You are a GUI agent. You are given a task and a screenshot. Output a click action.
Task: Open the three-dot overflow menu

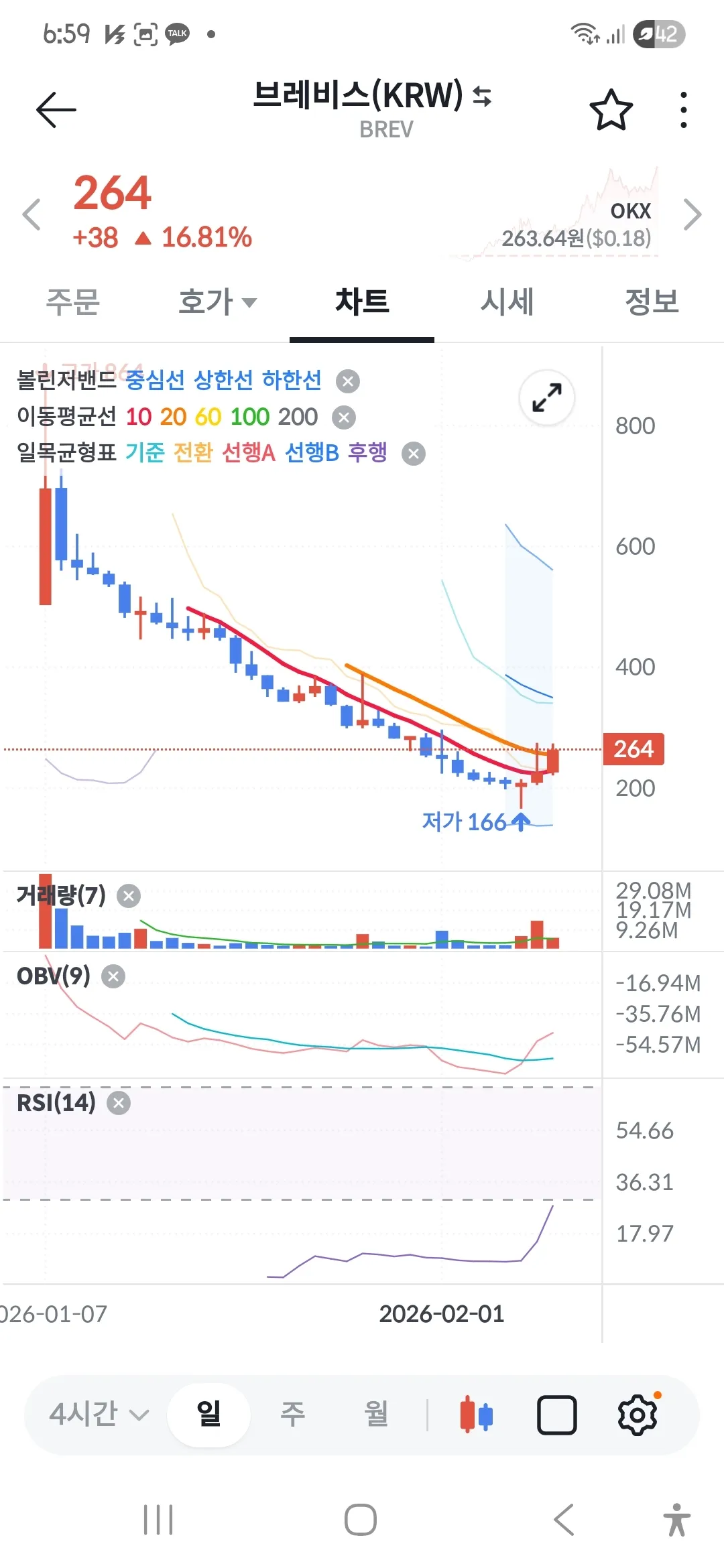(683, 110)
